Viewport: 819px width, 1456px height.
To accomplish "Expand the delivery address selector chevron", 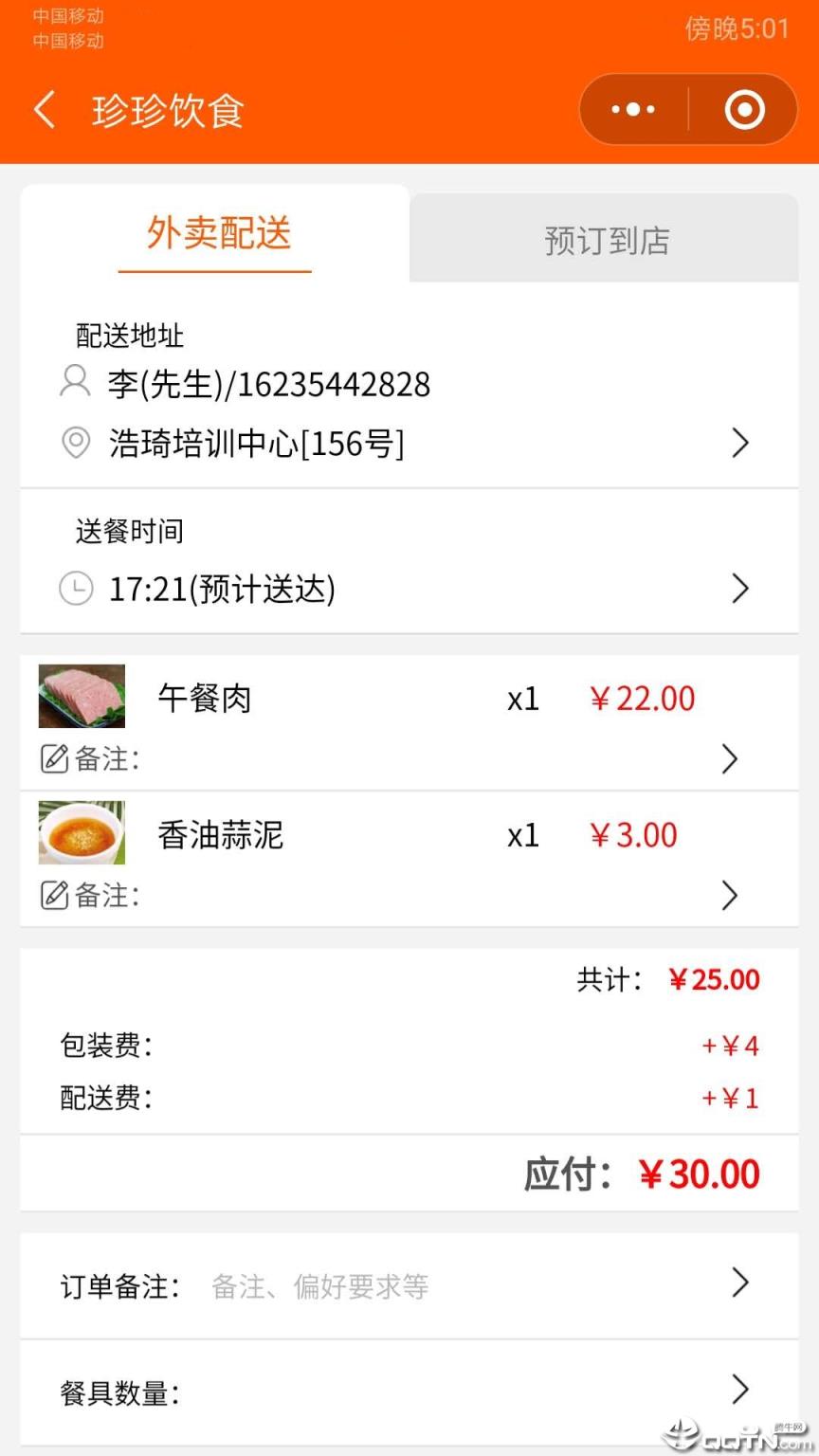I will [740, 443].
